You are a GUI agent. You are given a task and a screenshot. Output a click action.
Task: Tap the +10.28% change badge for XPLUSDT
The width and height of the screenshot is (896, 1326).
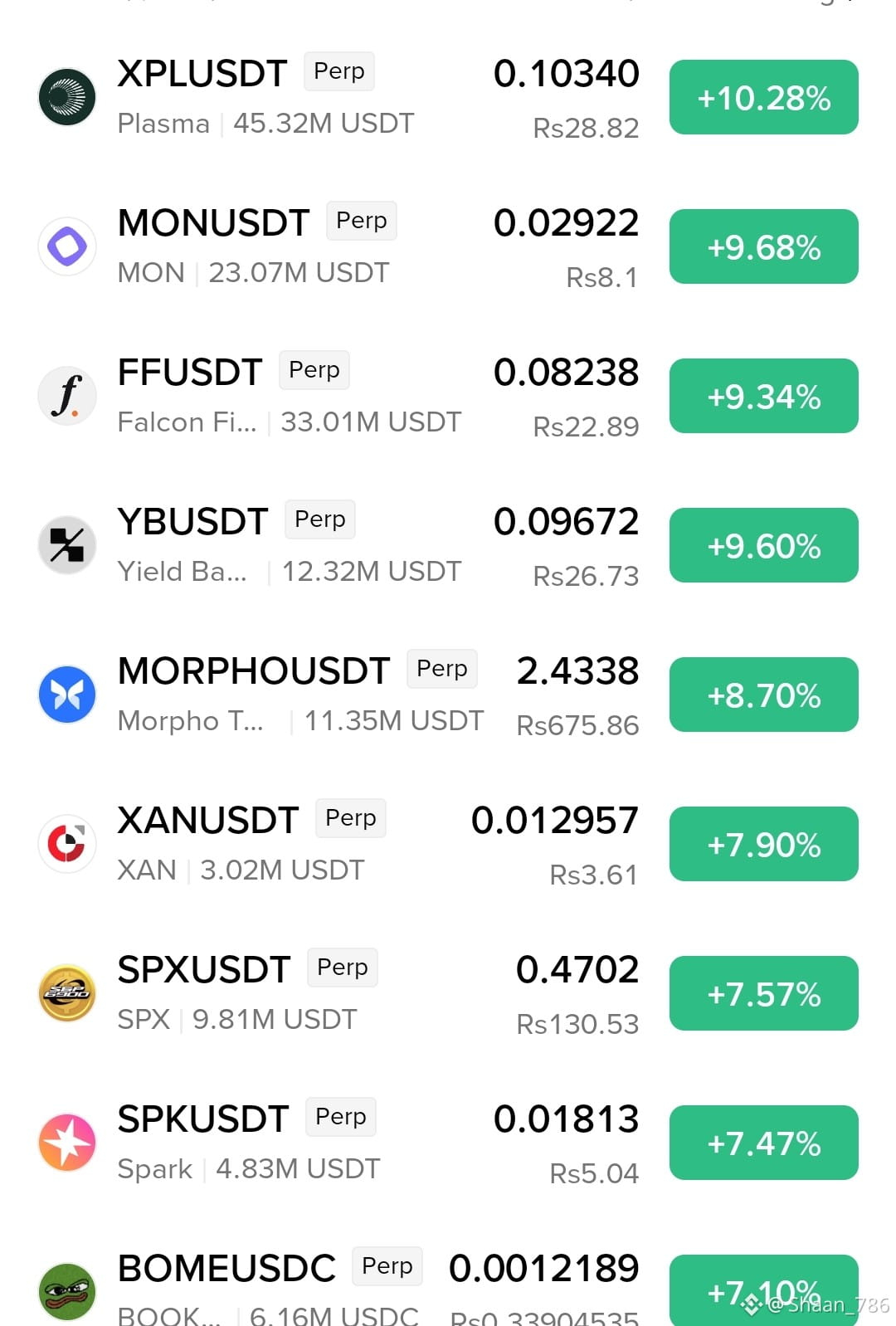(x=764, y=97)
